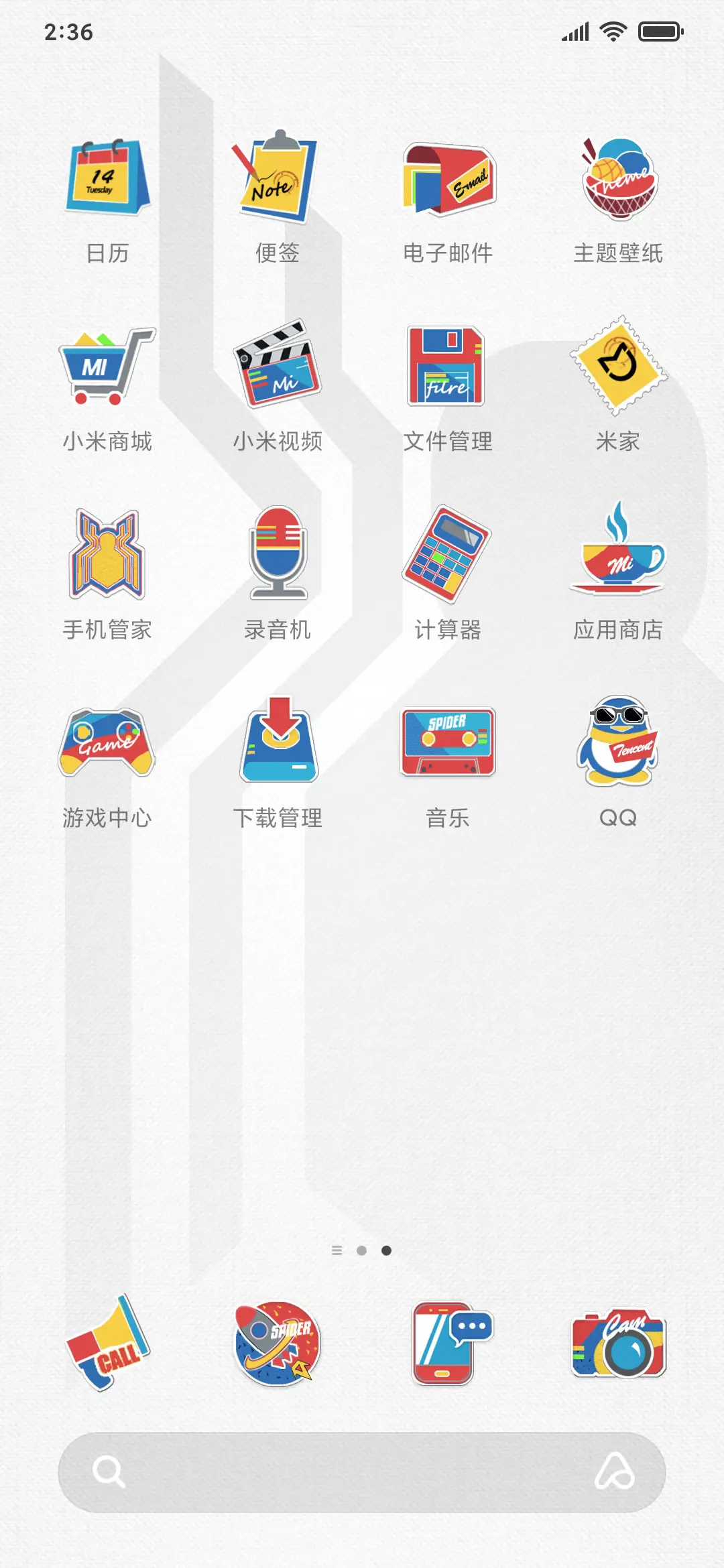The width and height of the screenshot is (724, 1568).
Task: Open the 便签 notes app
Action: click(x=278, y=178)
